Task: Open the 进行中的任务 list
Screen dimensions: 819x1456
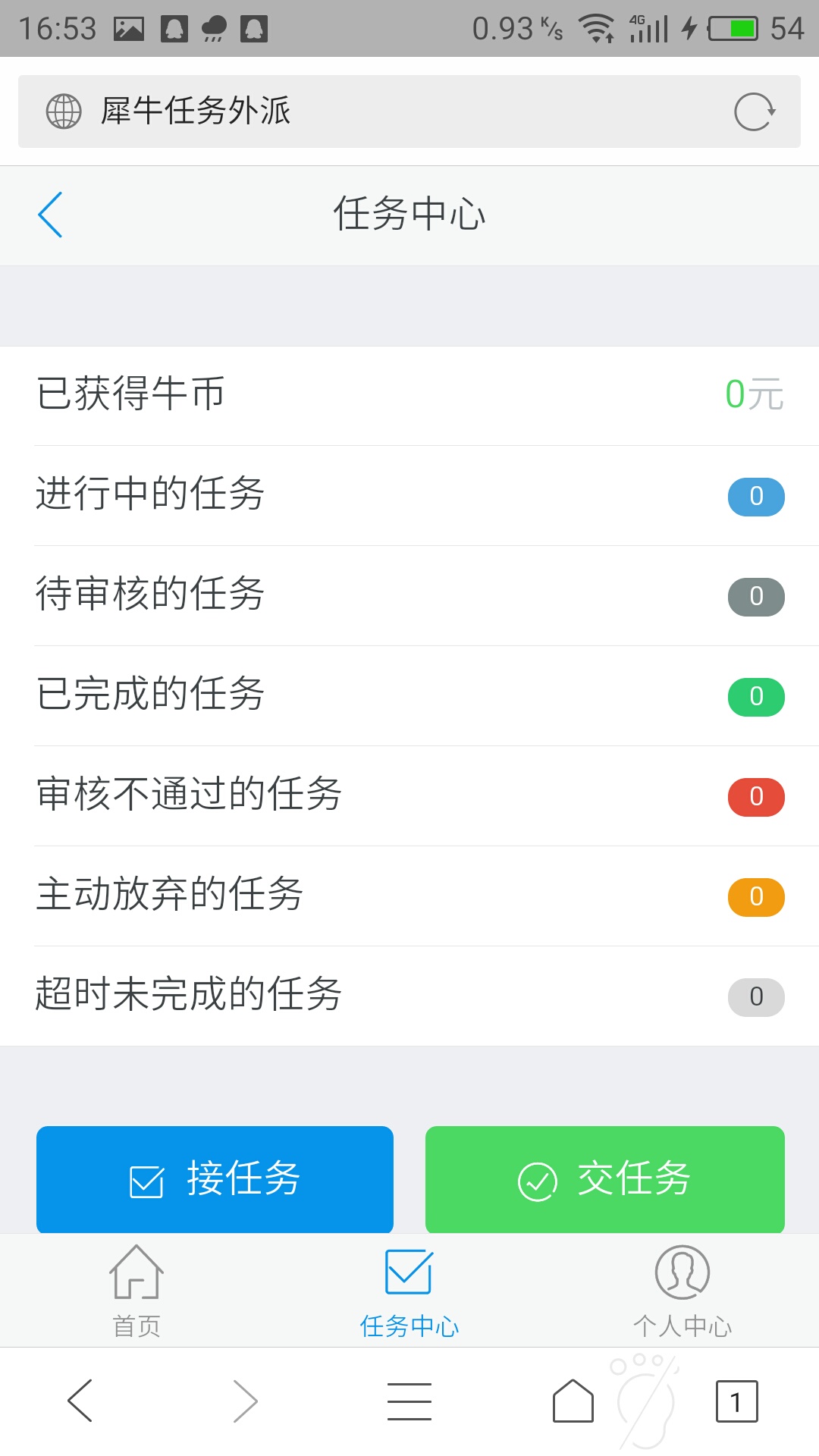Action: [x=409, y=497]
